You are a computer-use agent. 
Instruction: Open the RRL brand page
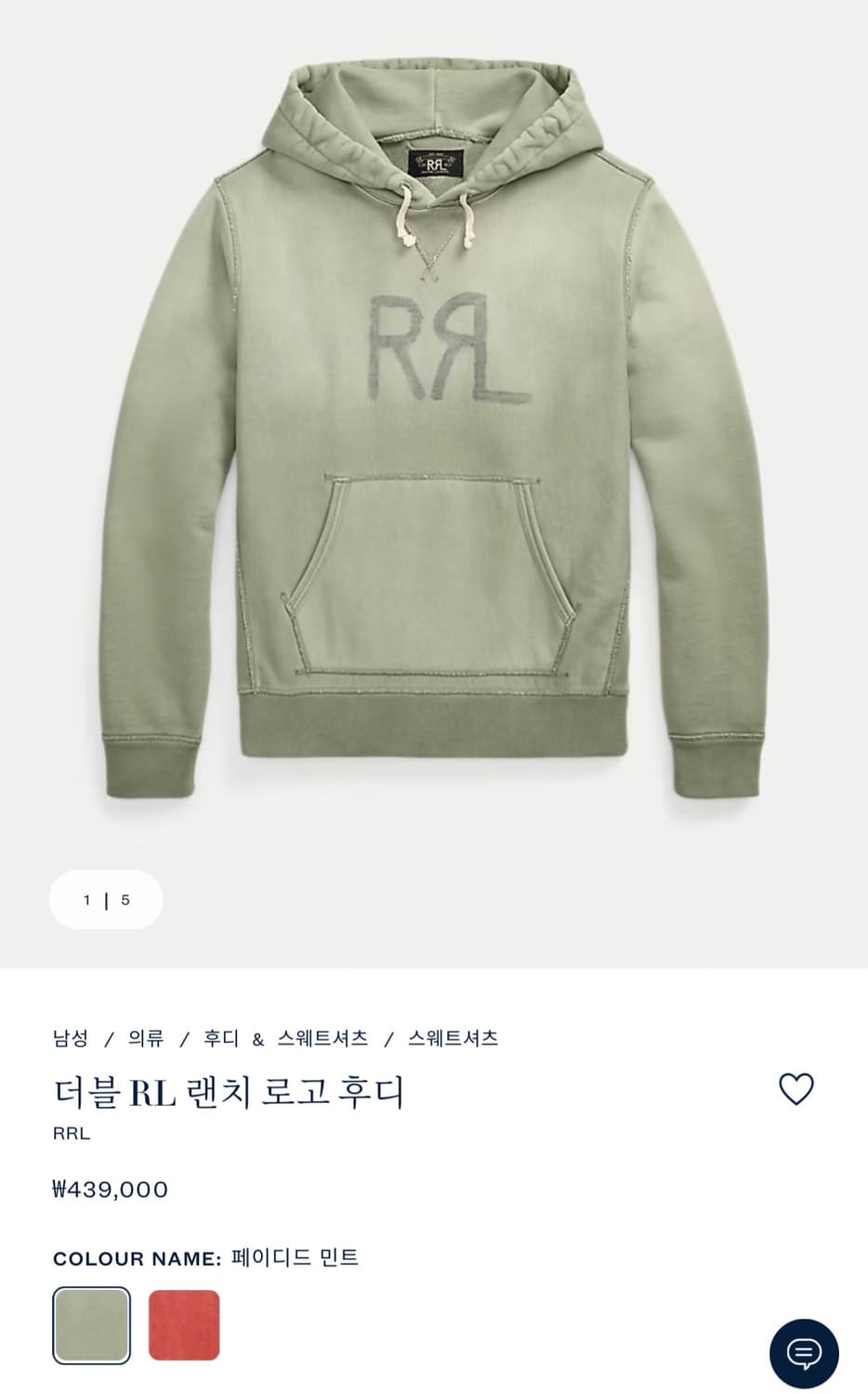point(69,1133)
